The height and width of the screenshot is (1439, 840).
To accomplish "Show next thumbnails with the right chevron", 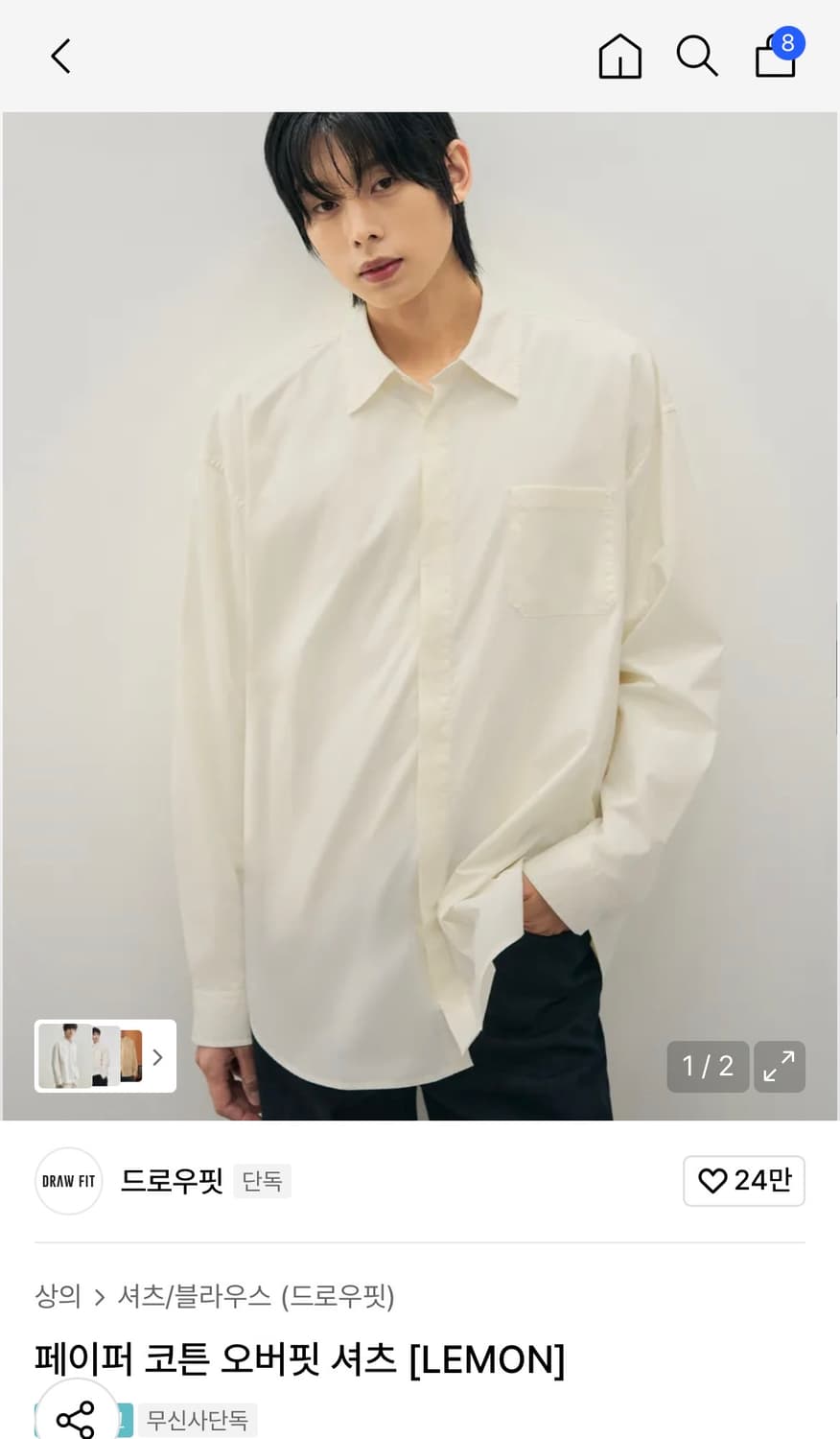I will pos(157,1056).
